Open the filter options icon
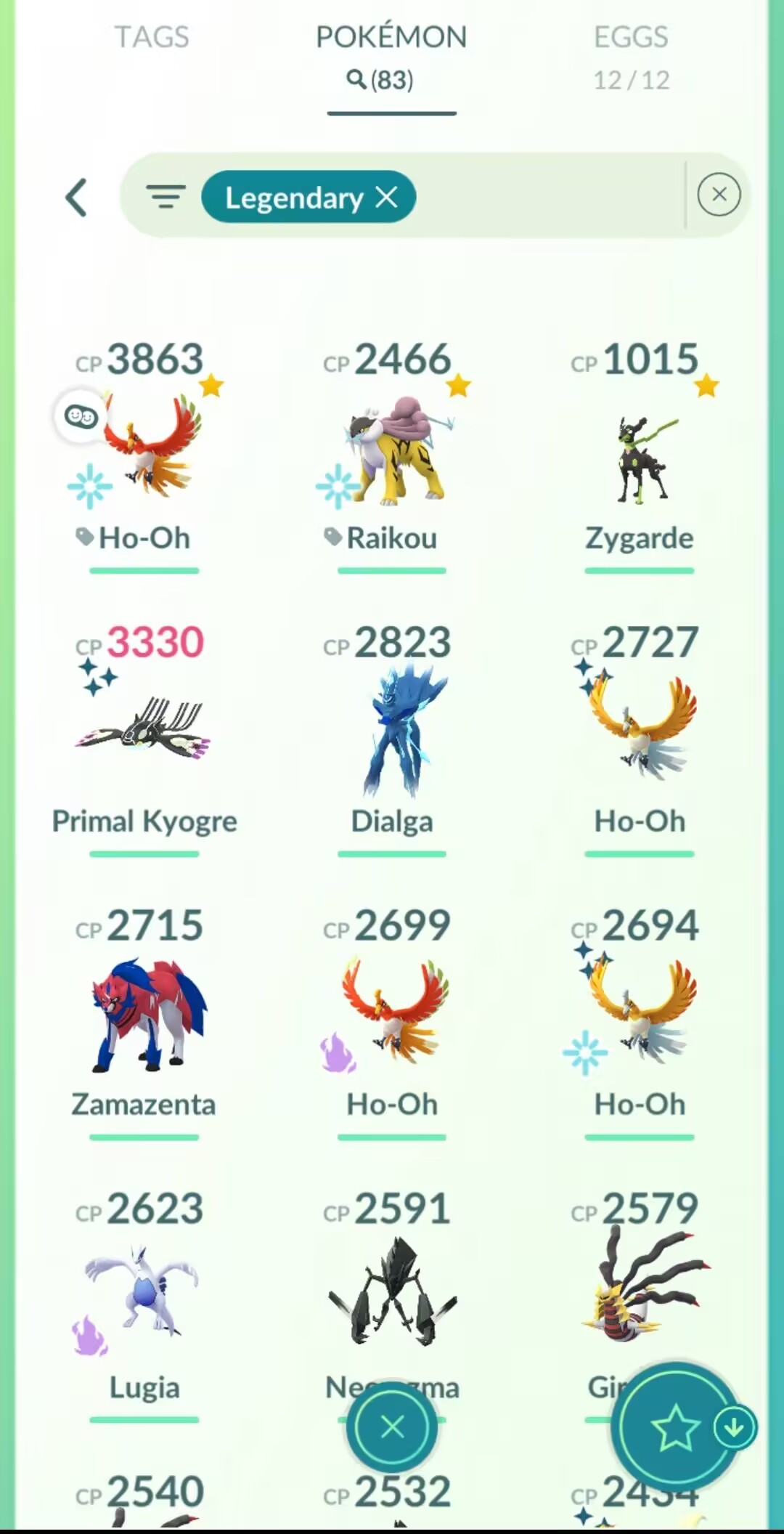The image size is (784, 1534). (x=166, y=196)
